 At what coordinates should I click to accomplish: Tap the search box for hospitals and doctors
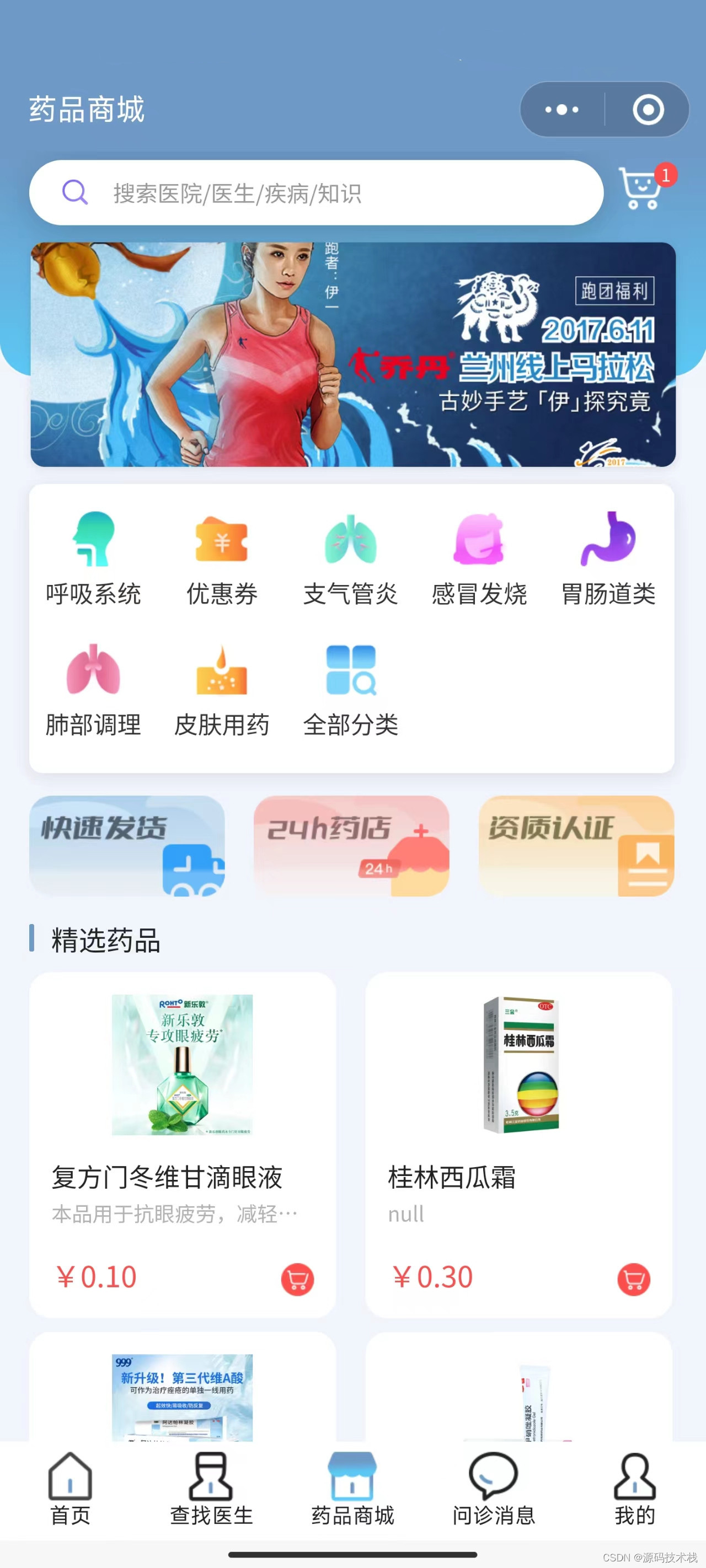click(x=316, y=193)
